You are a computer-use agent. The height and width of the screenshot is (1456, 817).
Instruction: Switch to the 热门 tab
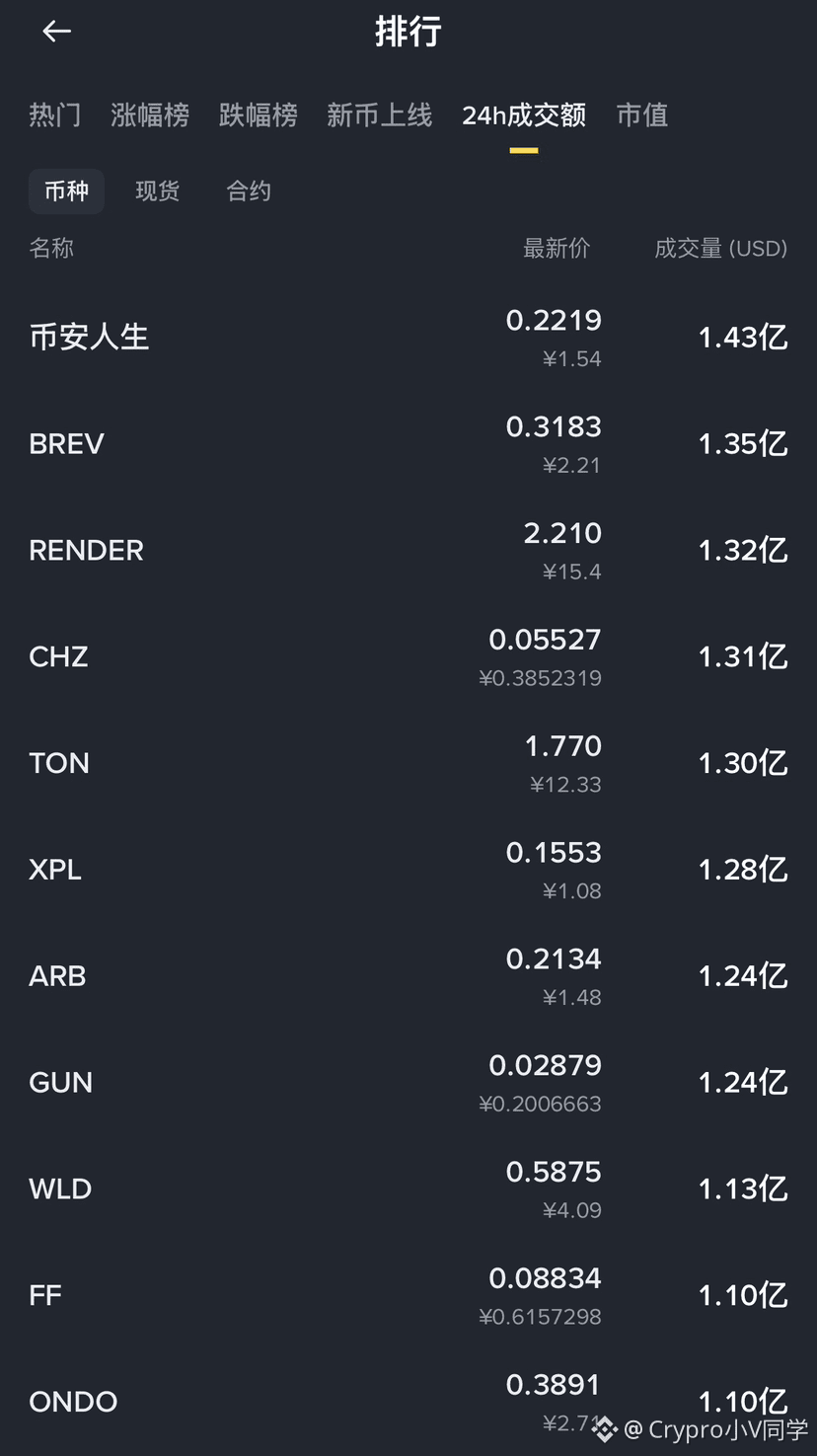55,115
